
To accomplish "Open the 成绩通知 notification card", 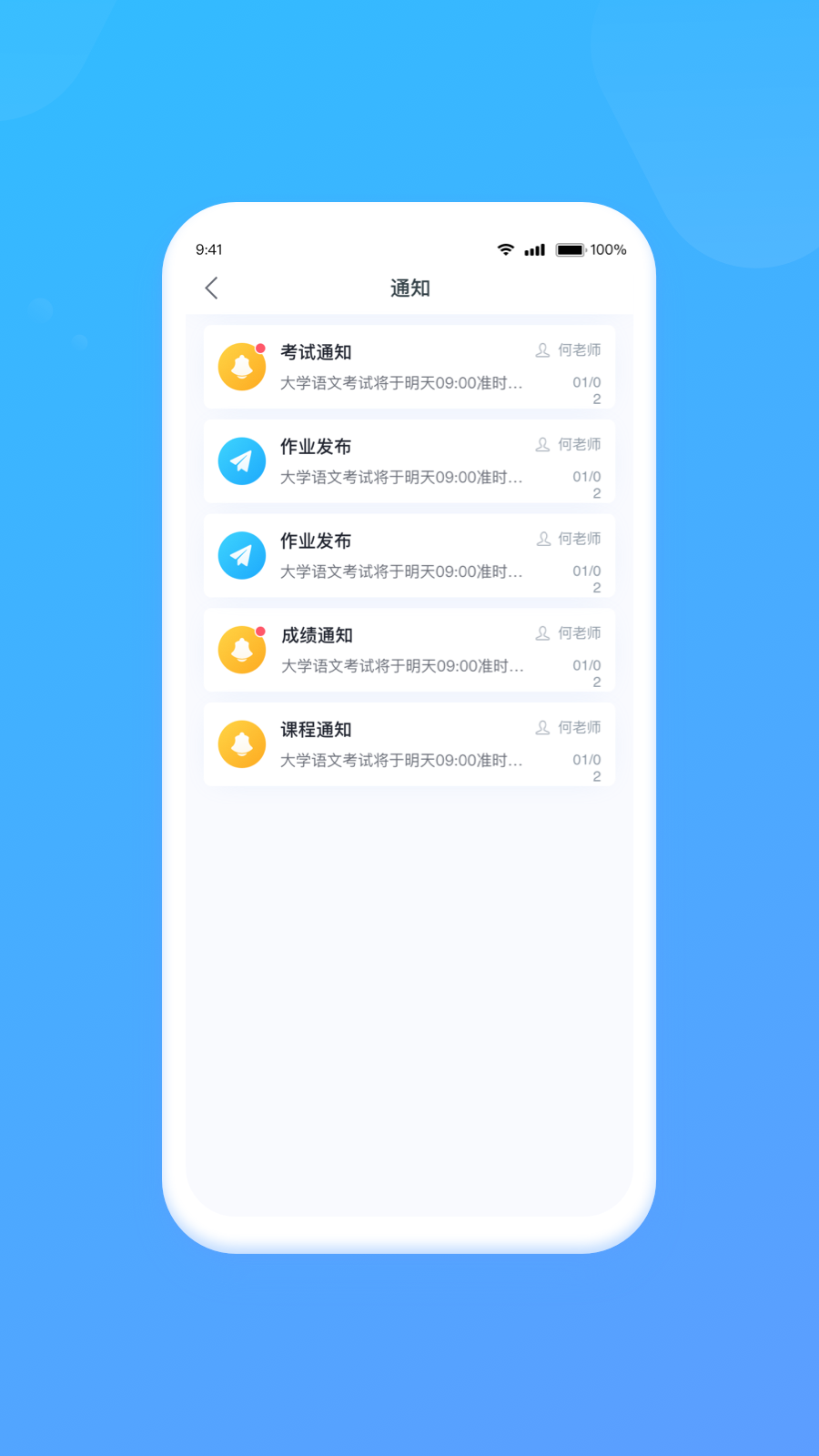I will click(409, 650).
